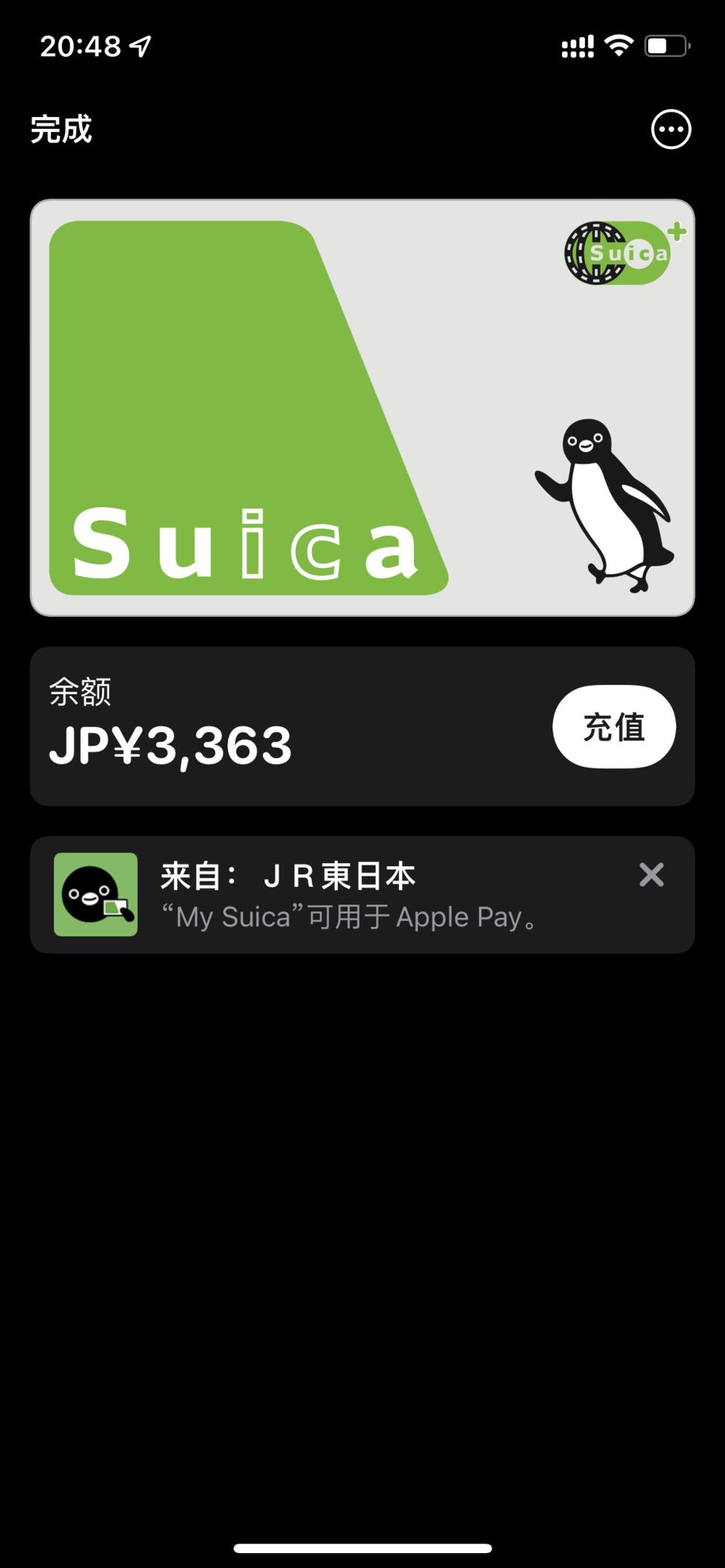
Task: Tap the Suica card image
Action: [362, 407]
